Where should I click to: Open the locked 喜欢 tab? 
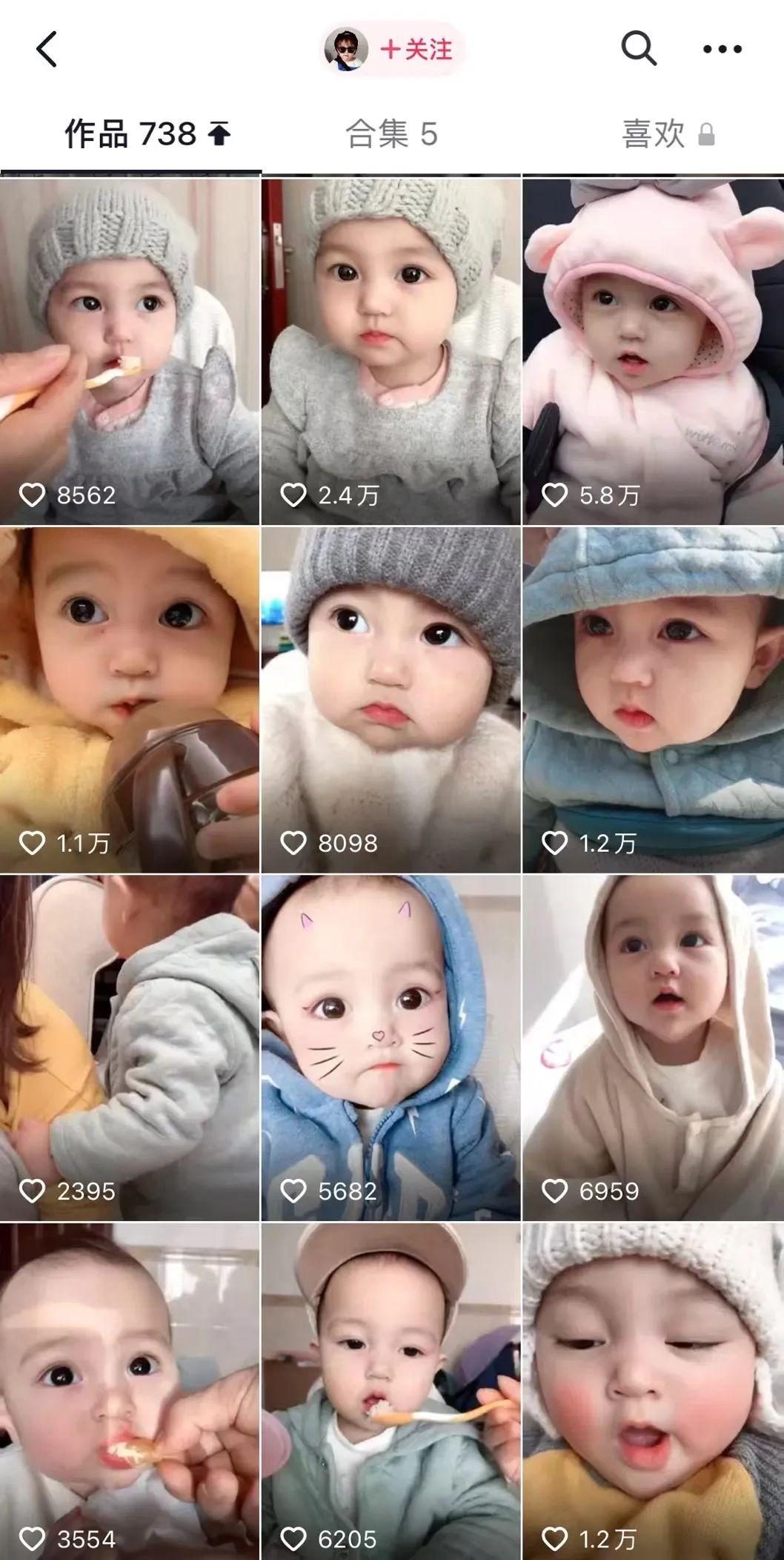(x=667, y=134)
